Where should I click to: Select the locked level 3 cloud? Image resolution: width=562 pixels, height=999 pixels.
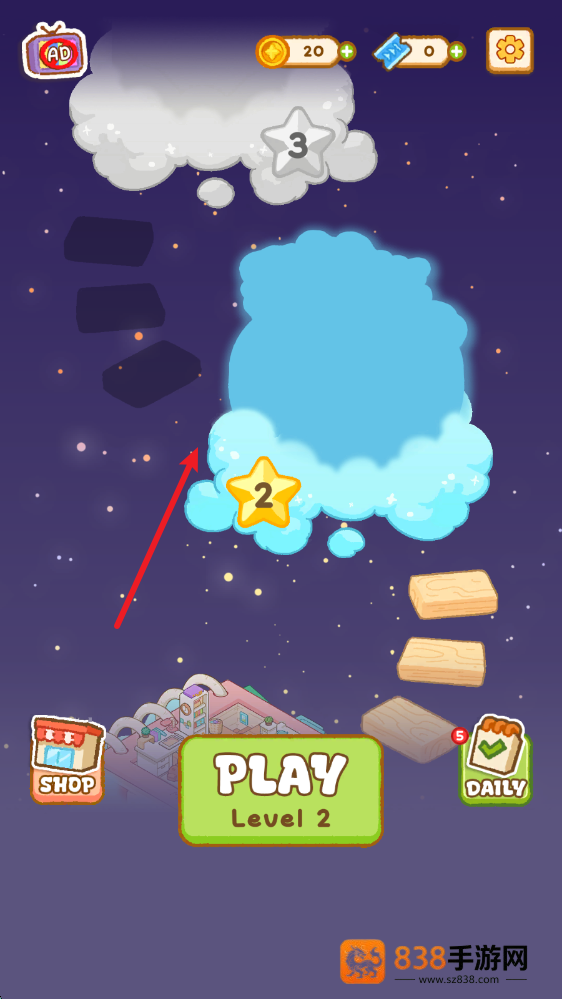click(x=298, y=143)
